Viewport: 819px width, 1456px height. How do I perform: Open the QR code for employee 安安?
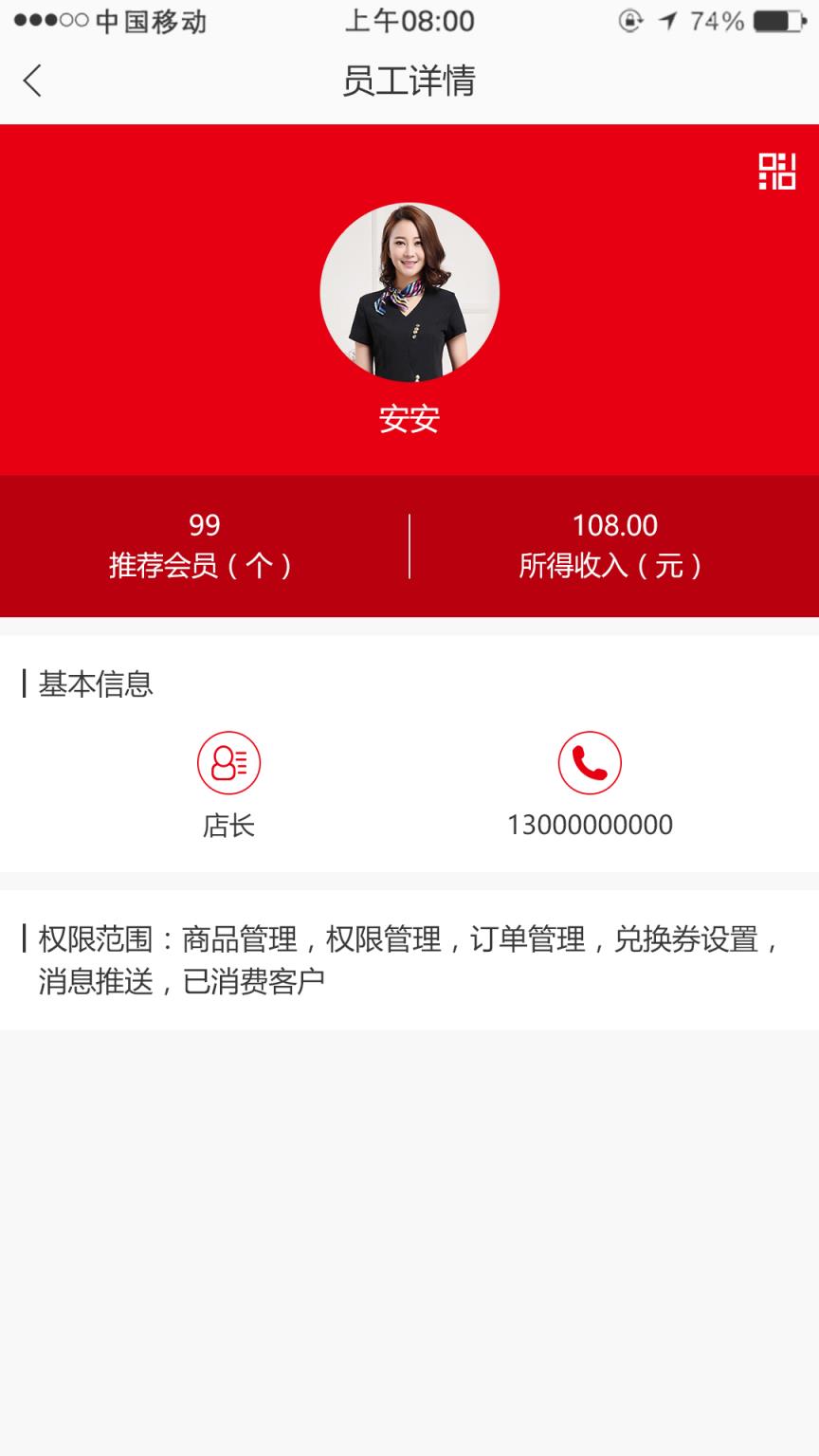point(777,173)
